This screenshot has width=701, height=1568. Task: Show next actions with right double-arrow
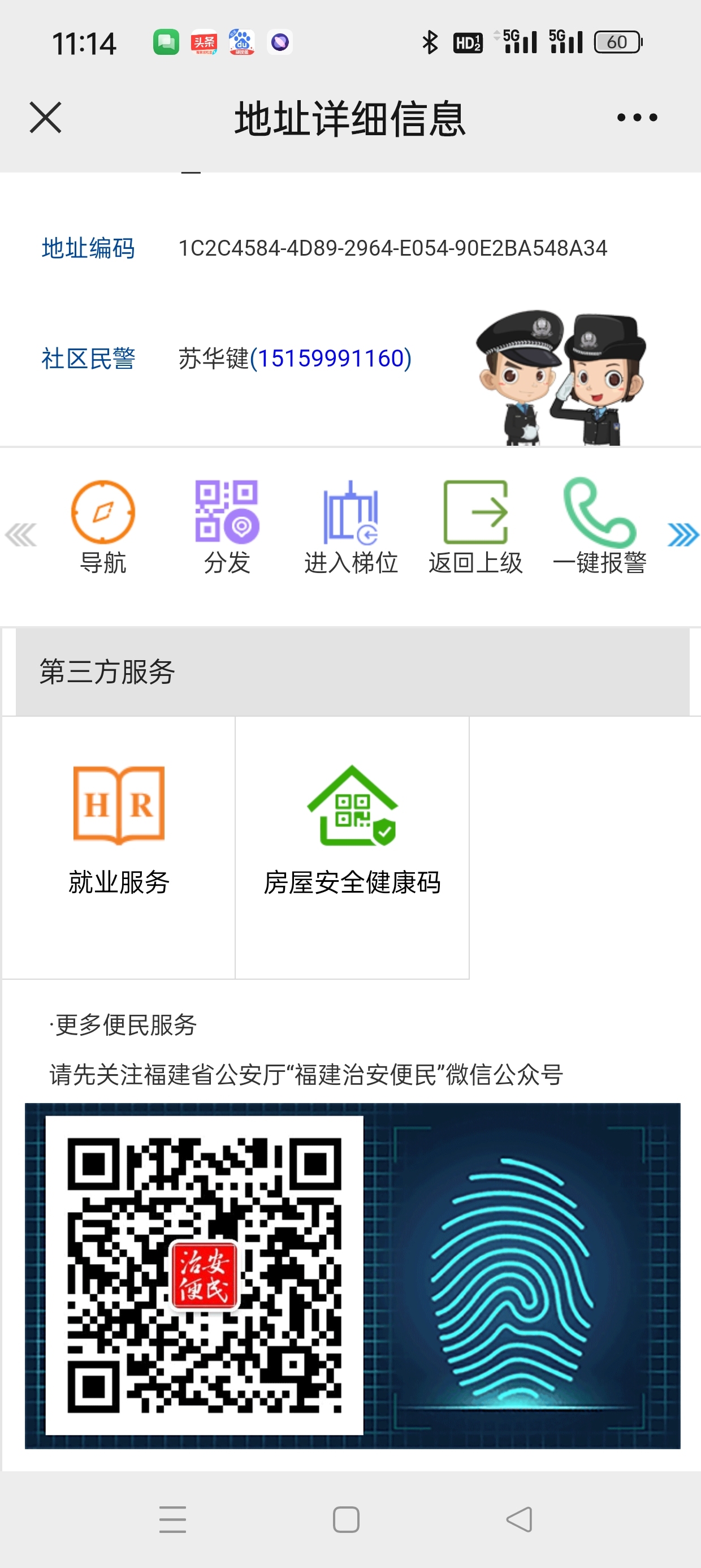coord(683,535)
